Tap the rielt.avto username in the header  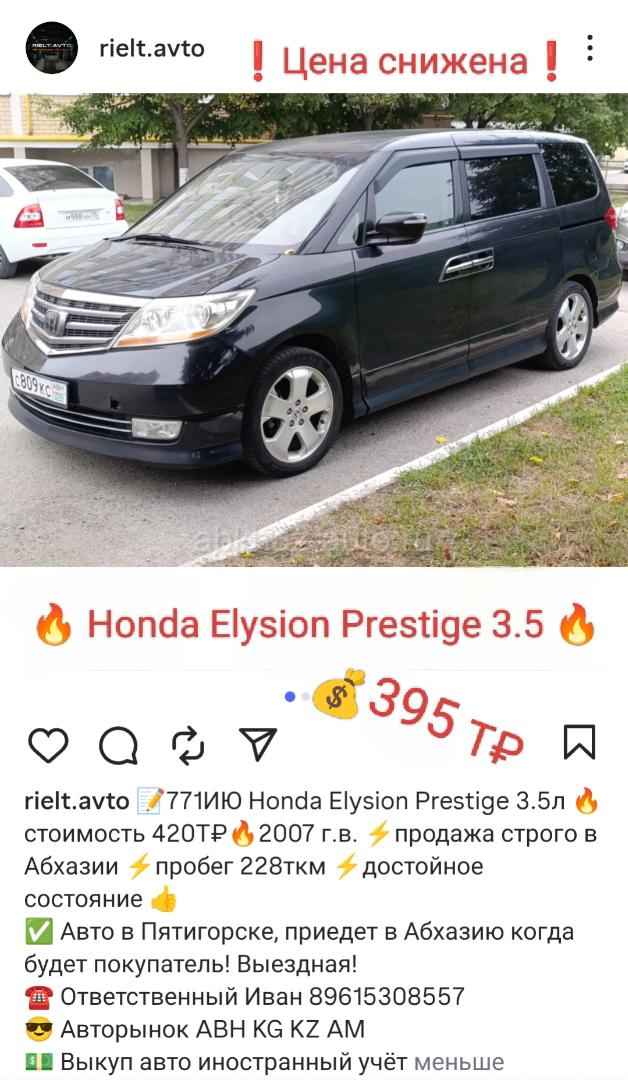click(152, 48)
